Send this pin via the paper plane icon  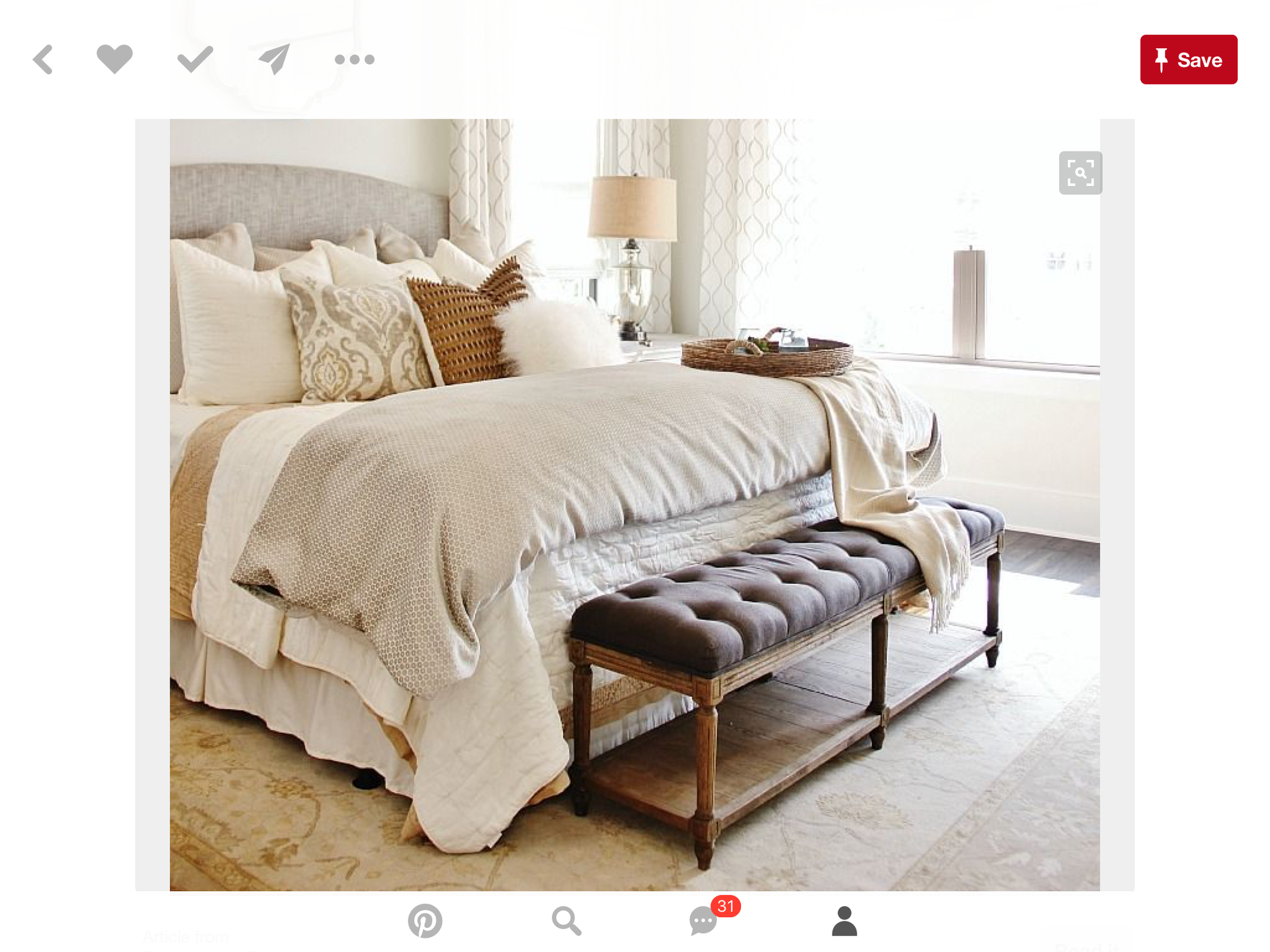(274, 59)
